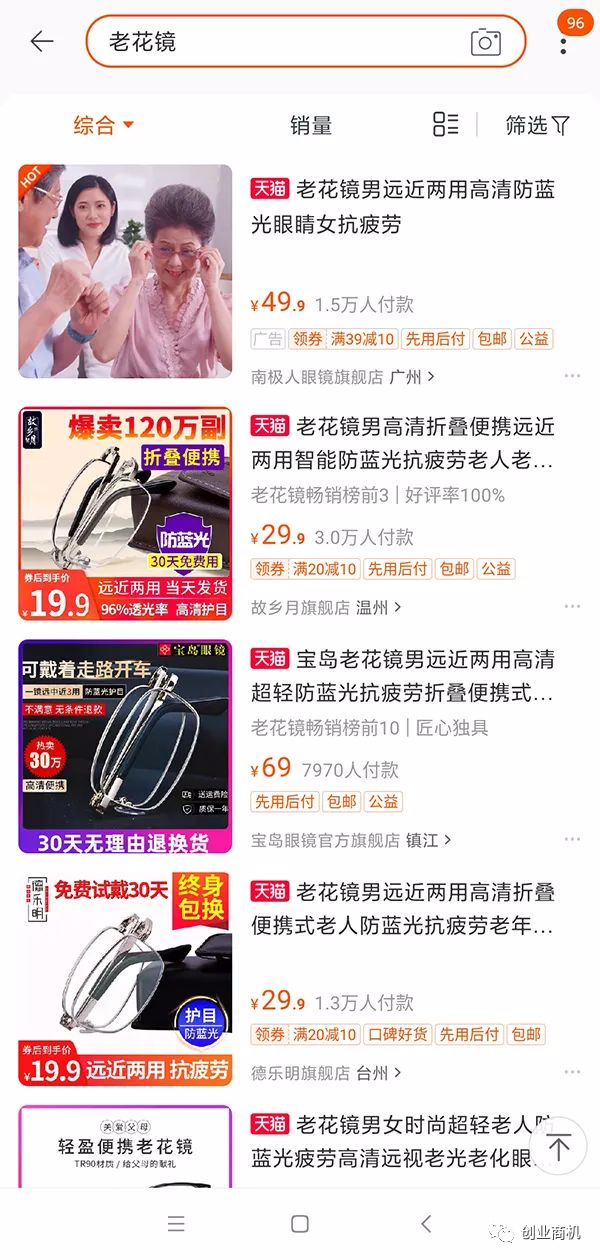Open the 德乐明旗舰店 glasses product
The height and width of the screenshot is (1260, 600).
(x=400, y=908)
